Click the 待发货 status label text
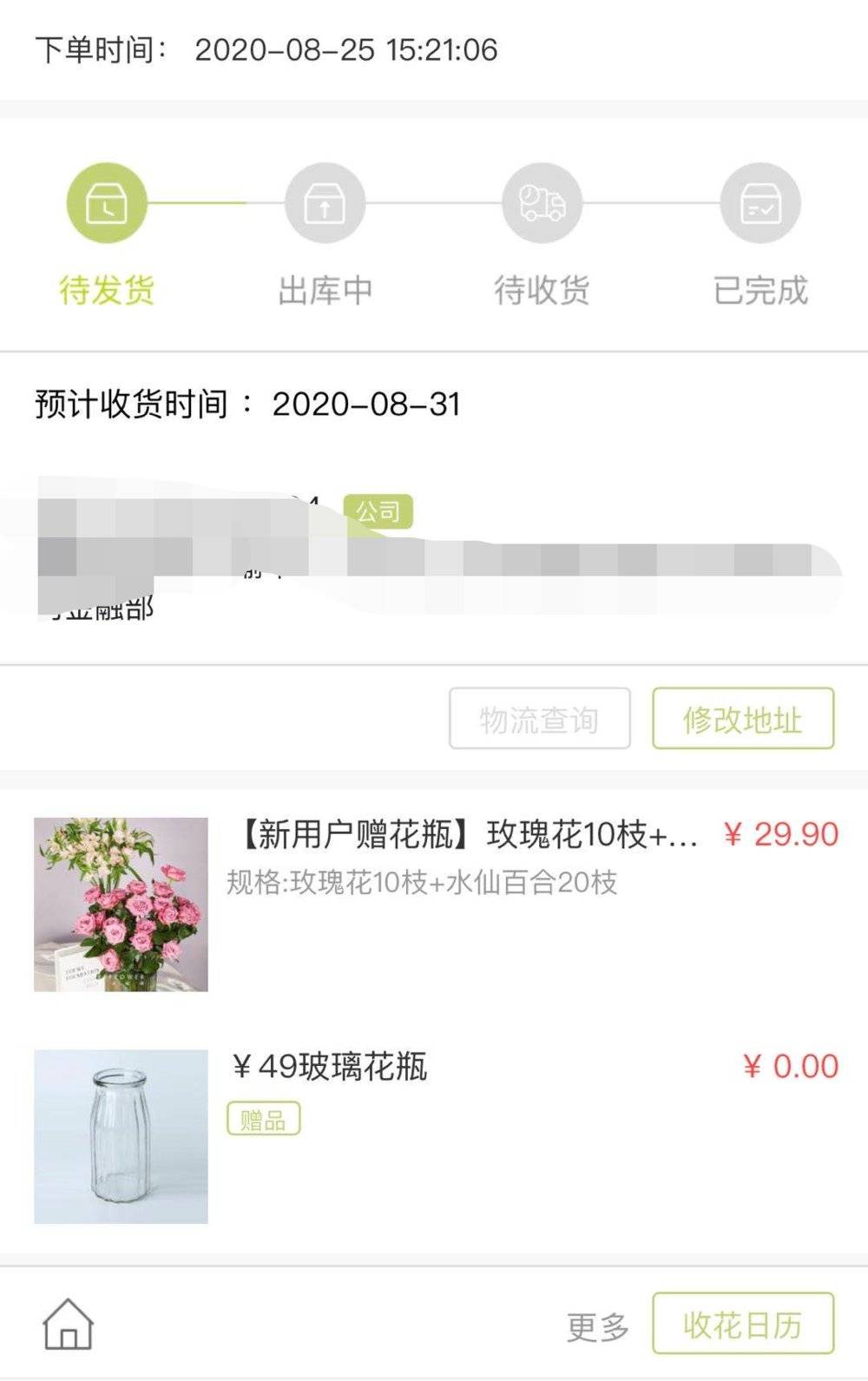868x1381 pixels. point(106,293)
